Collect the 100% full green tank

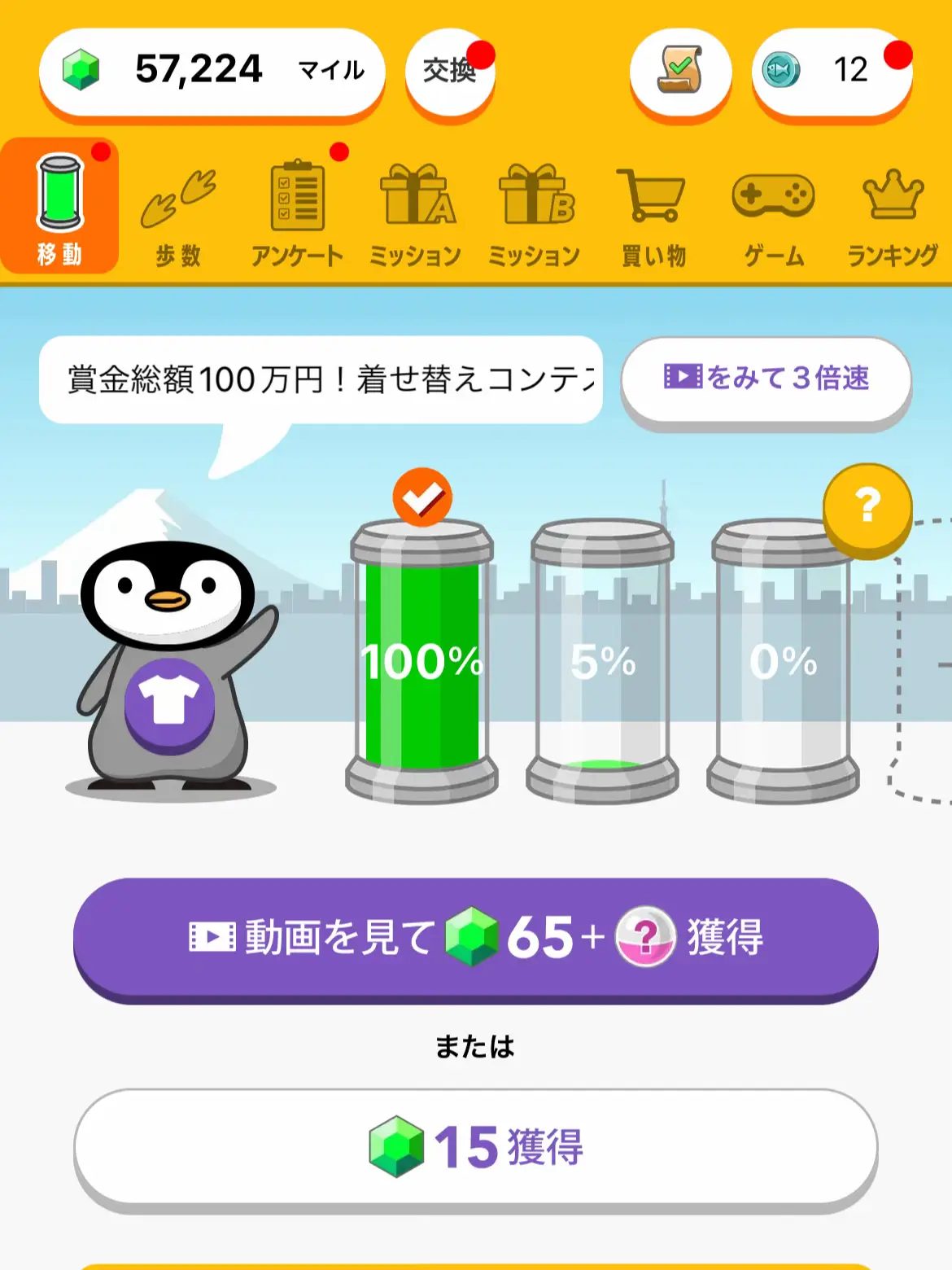click(x=421, y=659)
